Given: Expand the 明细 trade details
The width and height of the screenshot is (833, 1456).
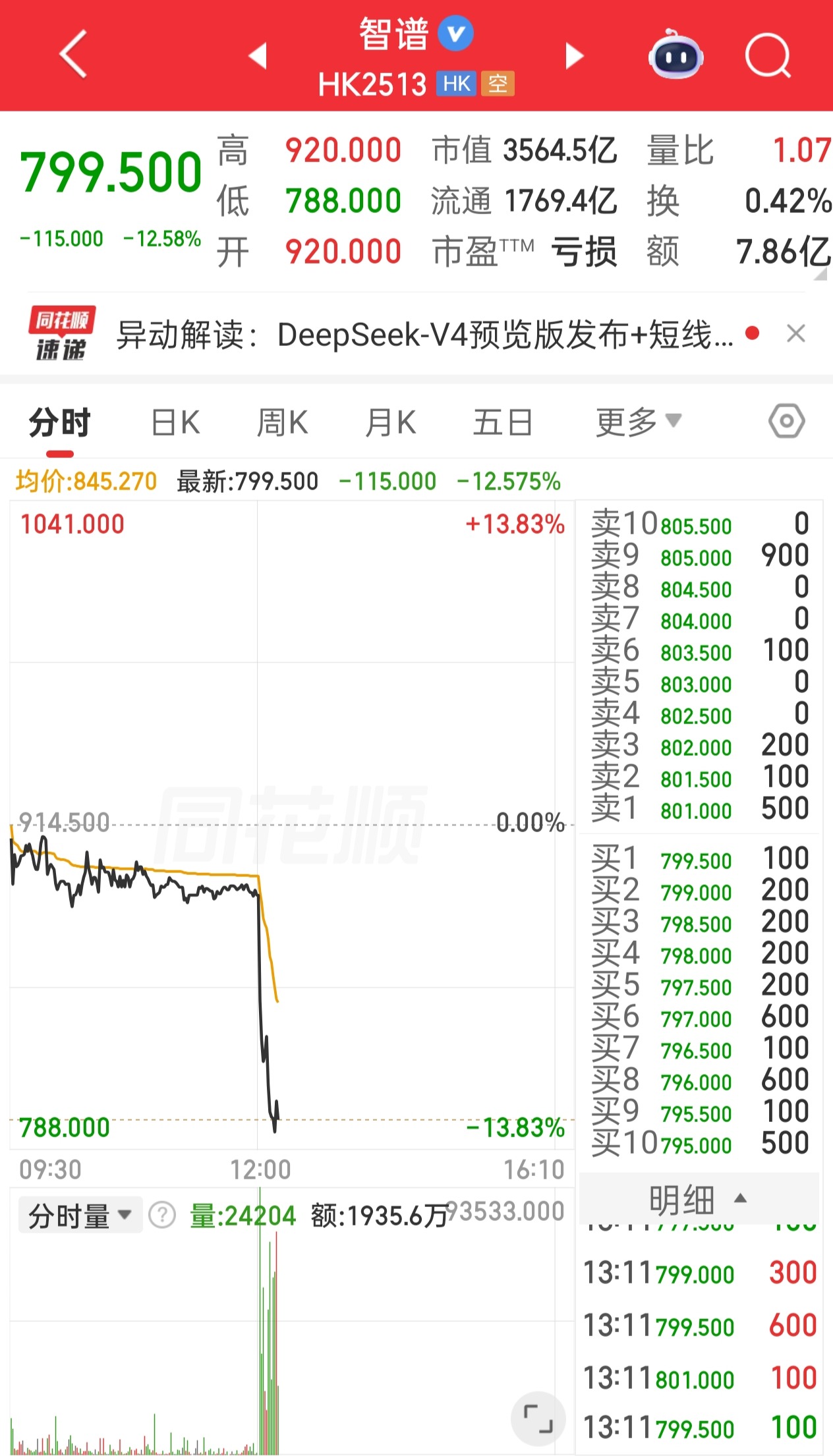Looking at the screenshot, I should [697, 1200].
